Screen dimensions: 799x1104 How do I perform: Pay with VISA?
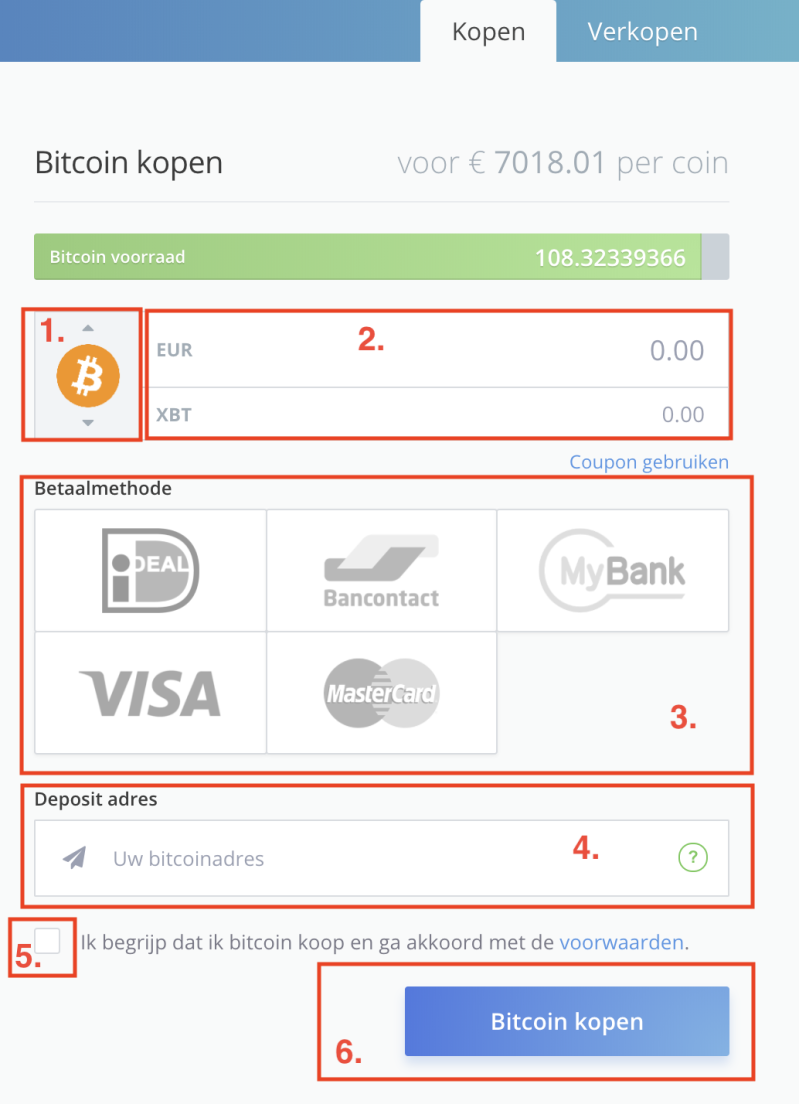point(150,692)
